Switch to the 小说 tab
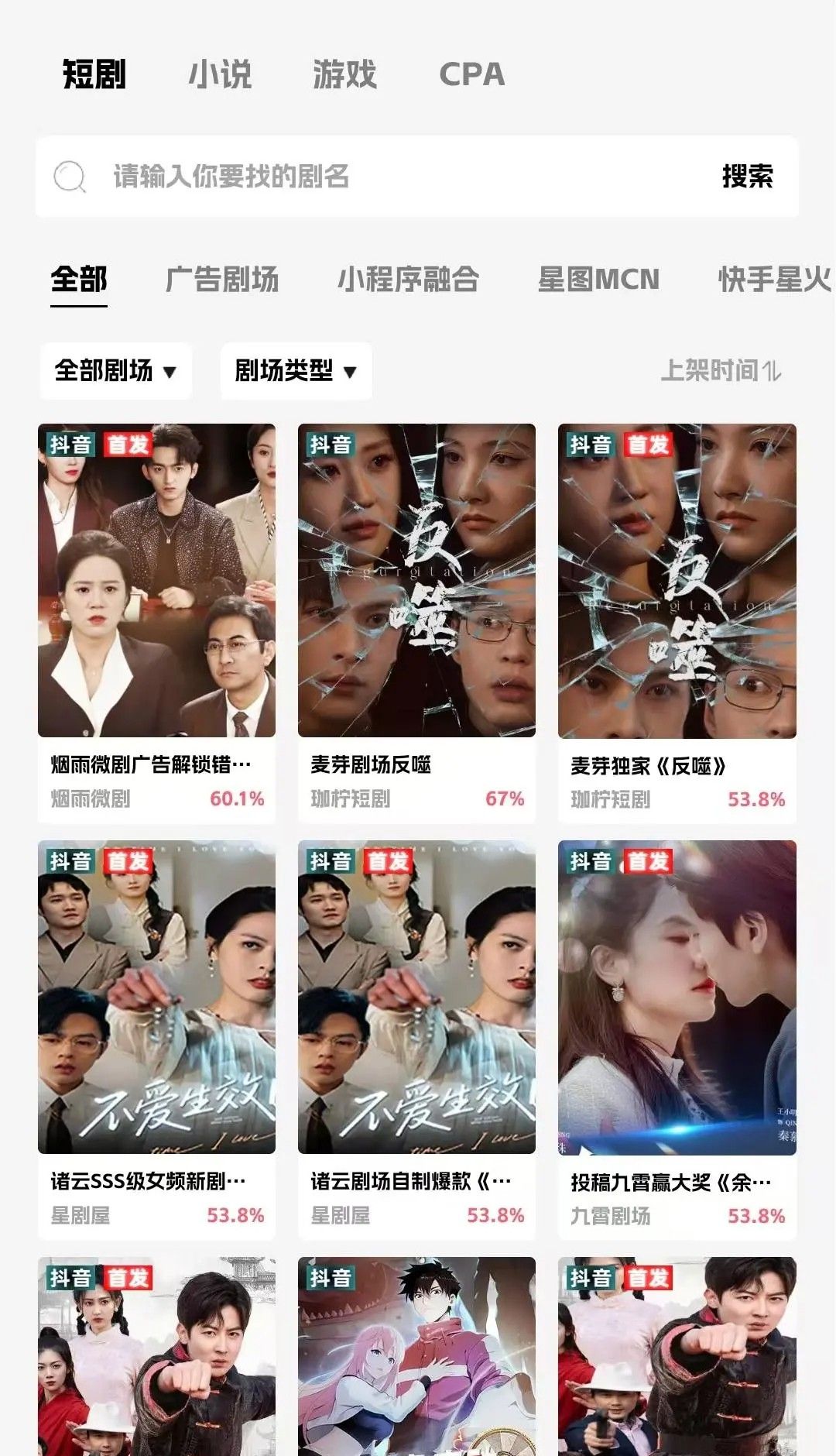Screen dimensions: 836x1456 [220, 75]
